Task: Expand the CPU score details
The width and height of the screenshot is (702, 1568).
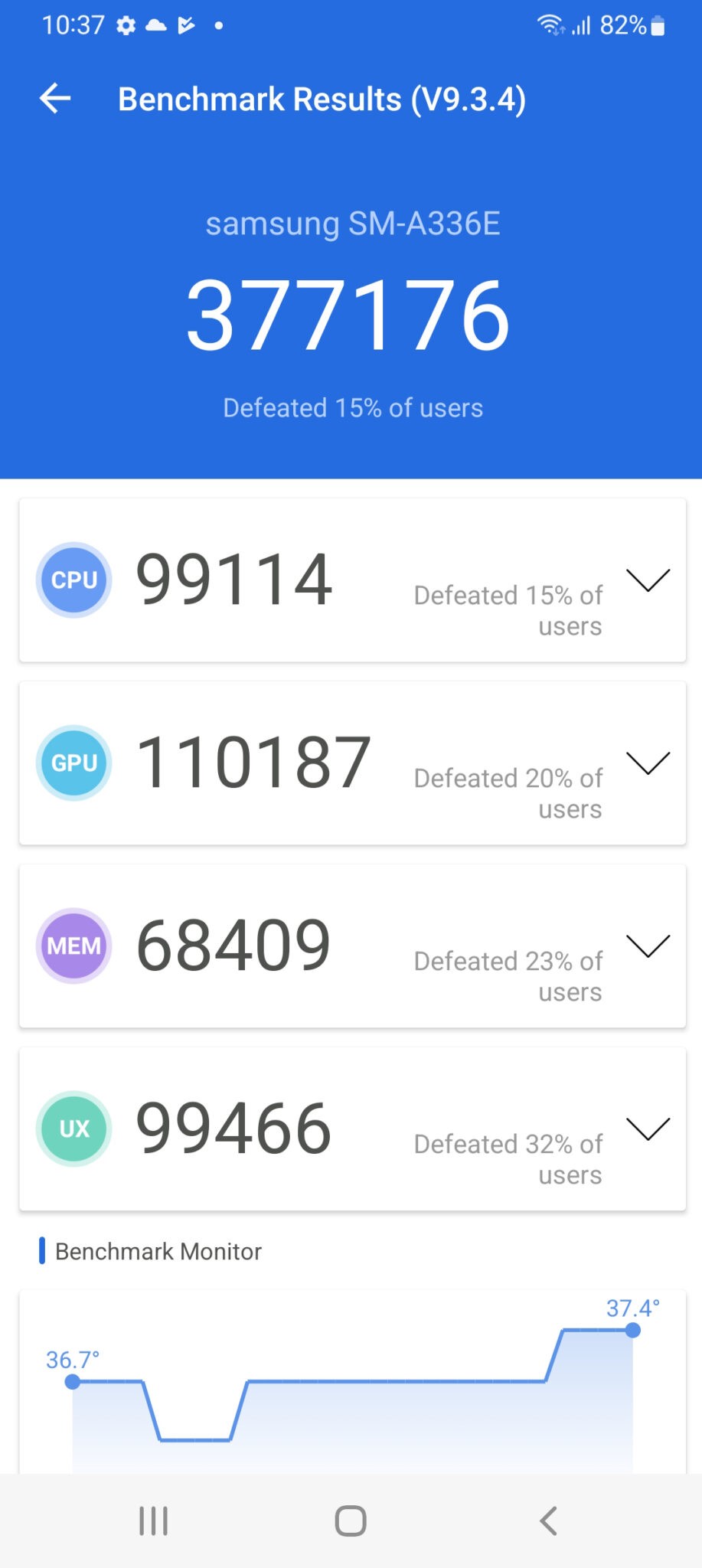Action: point(648,580)
